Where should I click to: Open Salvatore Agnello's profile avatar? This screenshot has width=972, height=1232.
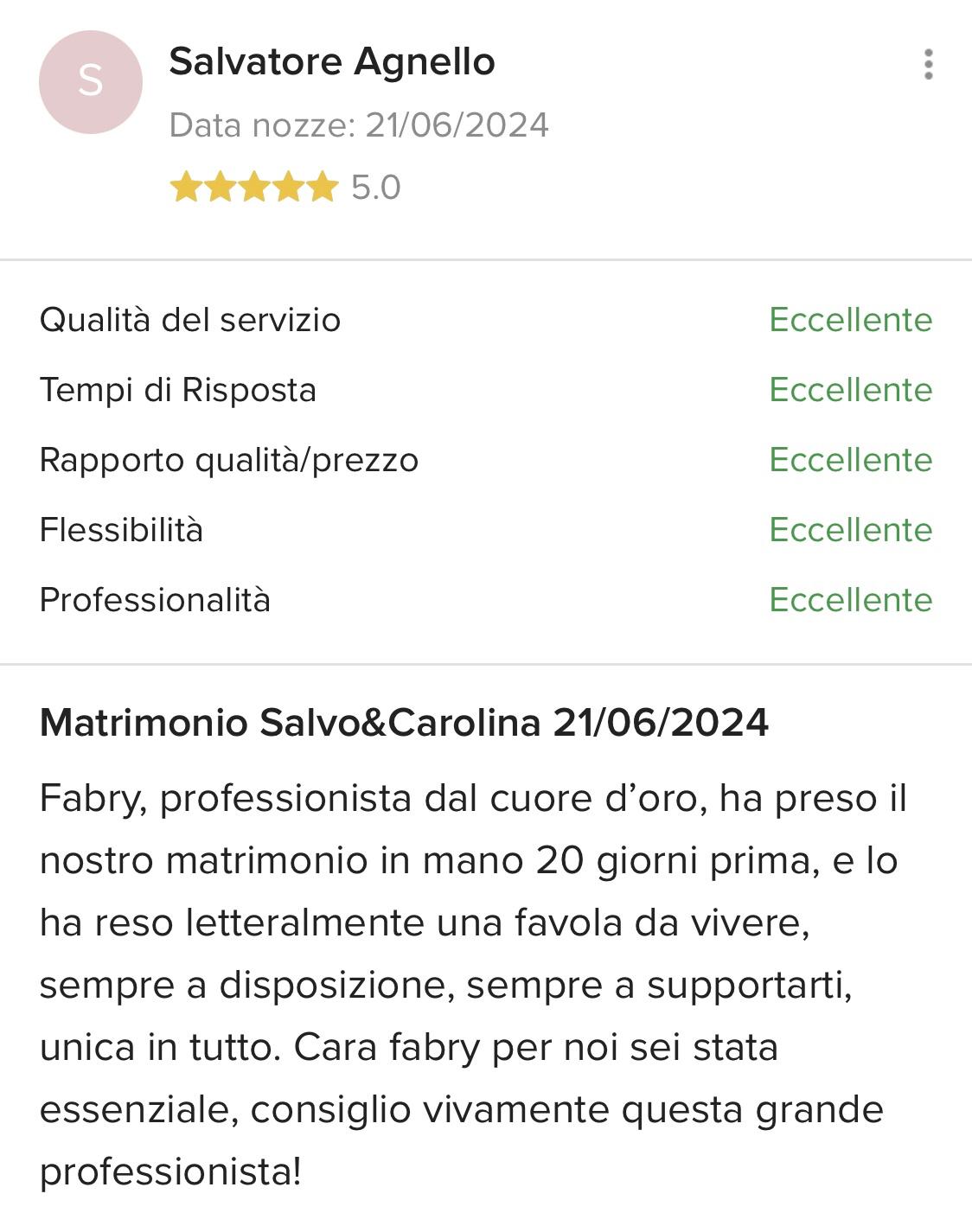coord(91,82)
